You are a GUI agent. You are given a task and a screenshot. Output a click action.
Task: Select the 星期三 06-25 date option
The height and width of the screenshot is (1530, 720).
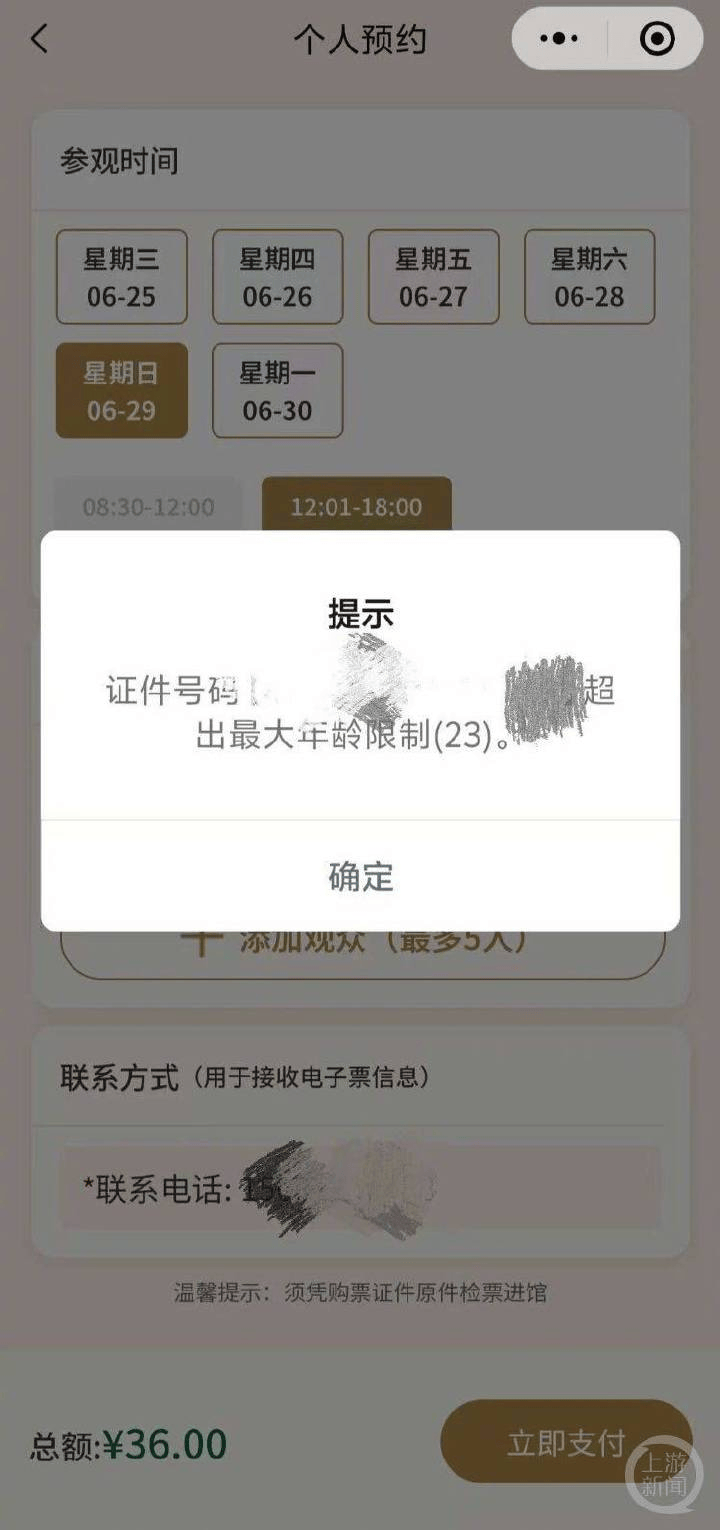click(122, 276)
